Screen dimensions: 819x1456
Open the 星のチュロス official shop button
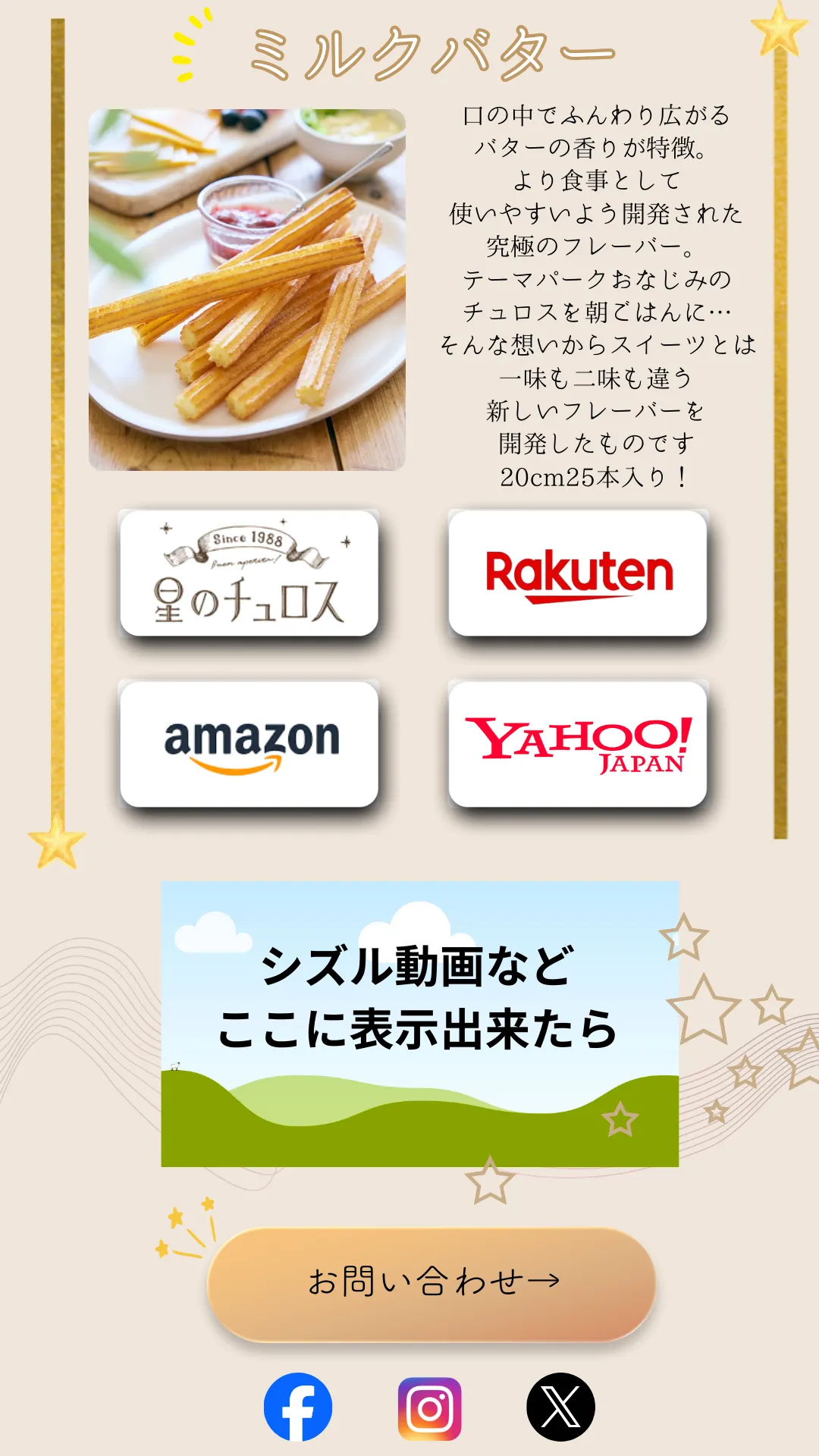249,573
